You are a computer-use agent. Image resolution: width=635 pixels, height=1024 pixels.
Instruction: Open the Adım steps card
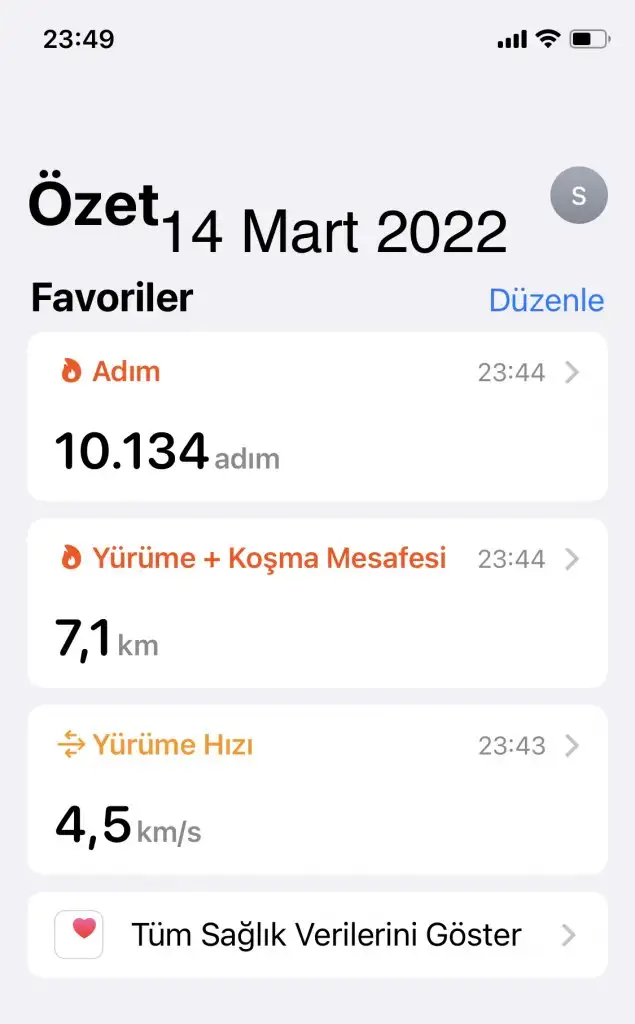[318, 417]
